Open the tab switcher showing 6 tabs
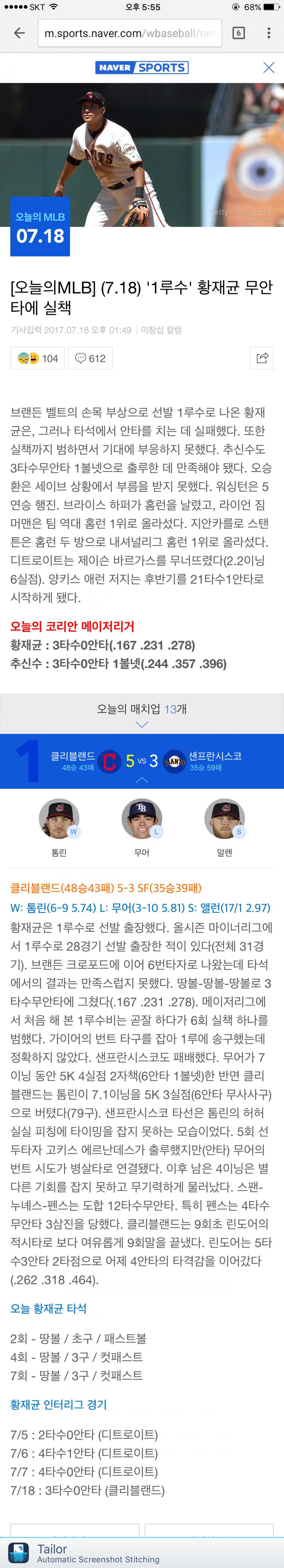This screenshot has width=284, height=1568. pyautogui.click(x=239, y=33)
